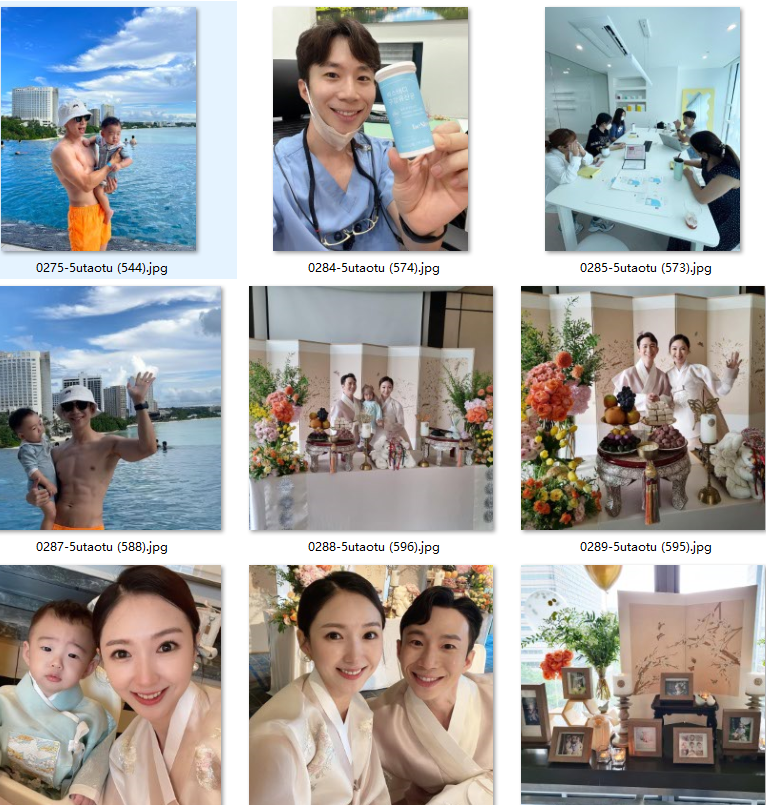Select file 0289-5utaotu (595).jpg

click(643, 408)
